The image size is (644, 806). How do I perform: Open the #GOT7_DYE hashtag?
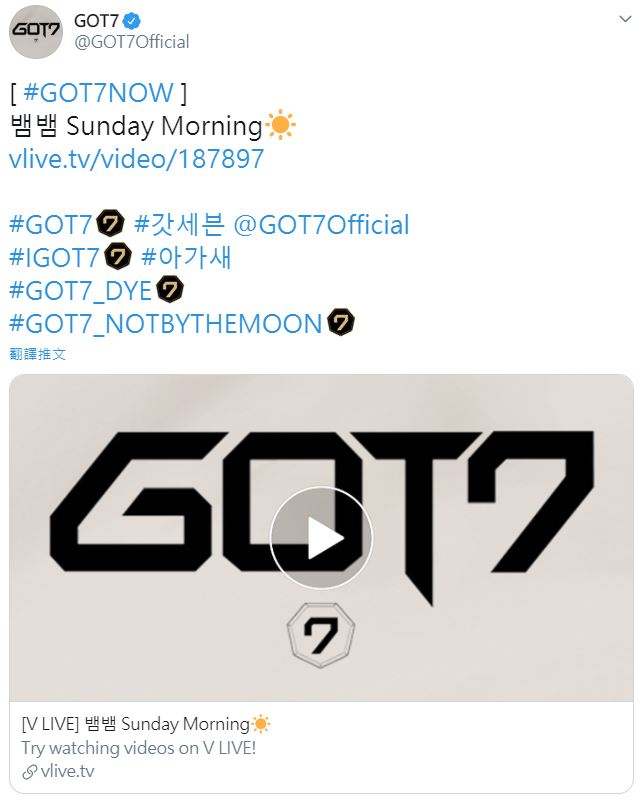80,290
